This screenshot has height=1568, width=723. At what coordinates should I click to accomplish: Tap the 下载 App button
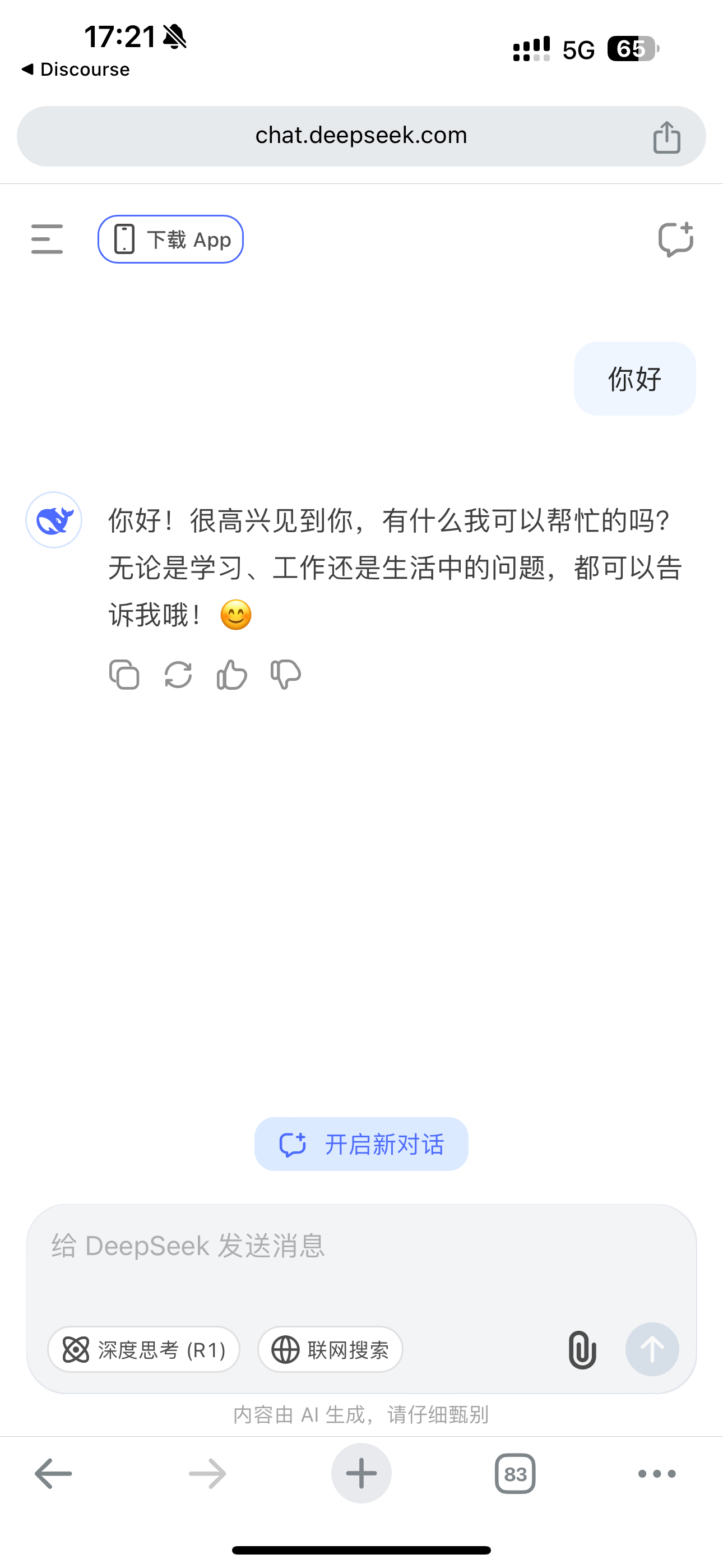pyautogui.click(x=170, y=239)
